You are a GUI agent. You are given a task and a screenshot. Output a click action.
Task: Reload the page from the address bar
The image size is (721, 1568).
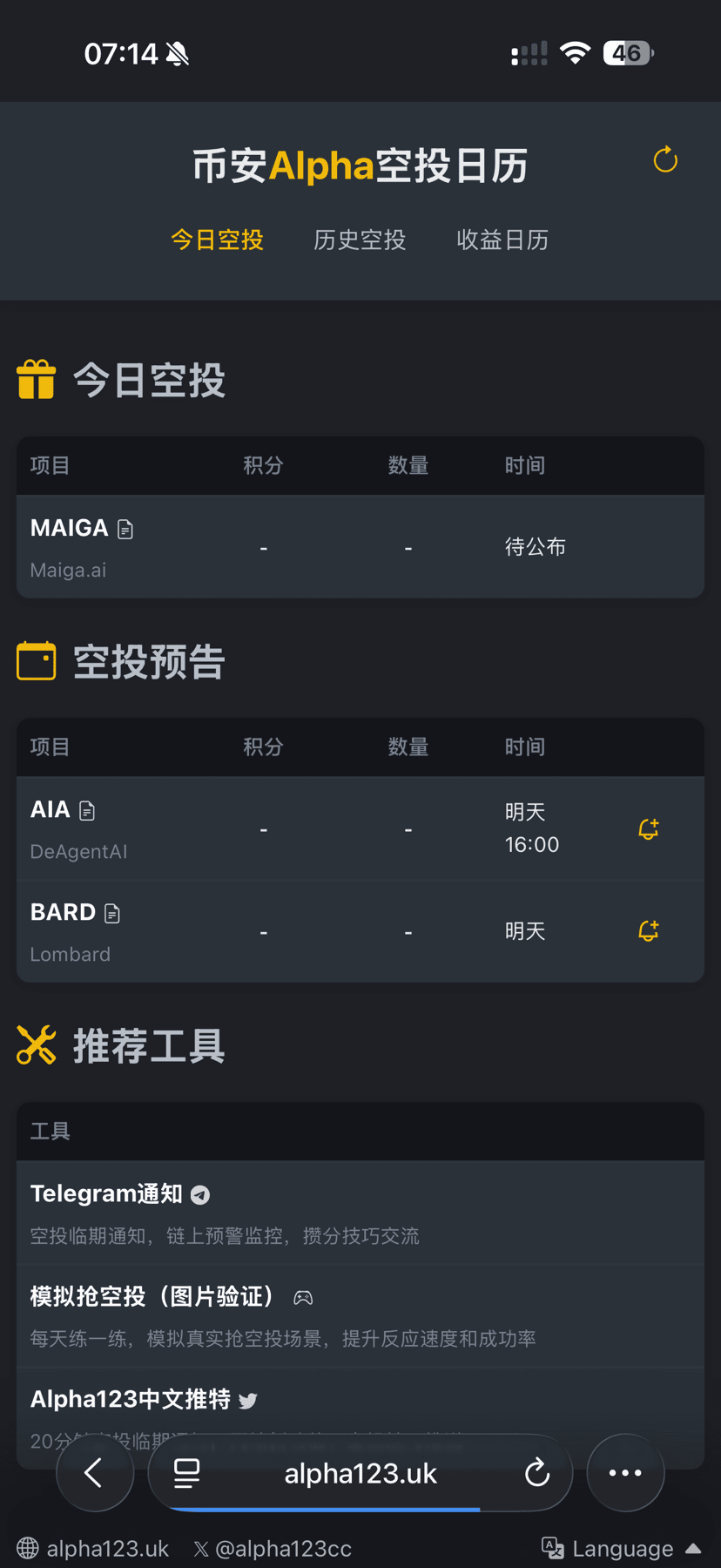tap(537, 1473)
